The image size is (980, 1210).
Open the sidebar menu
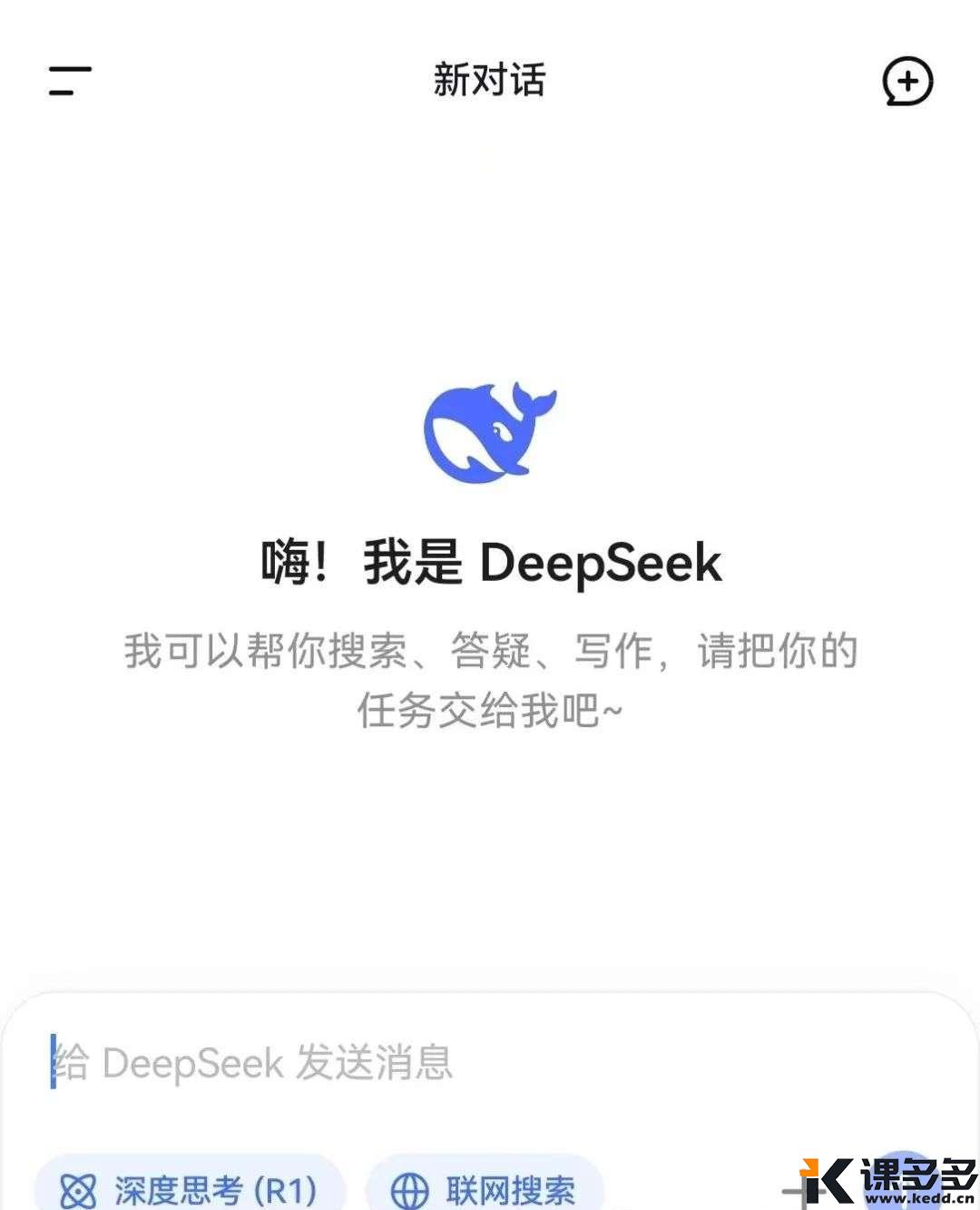(70, 81)
